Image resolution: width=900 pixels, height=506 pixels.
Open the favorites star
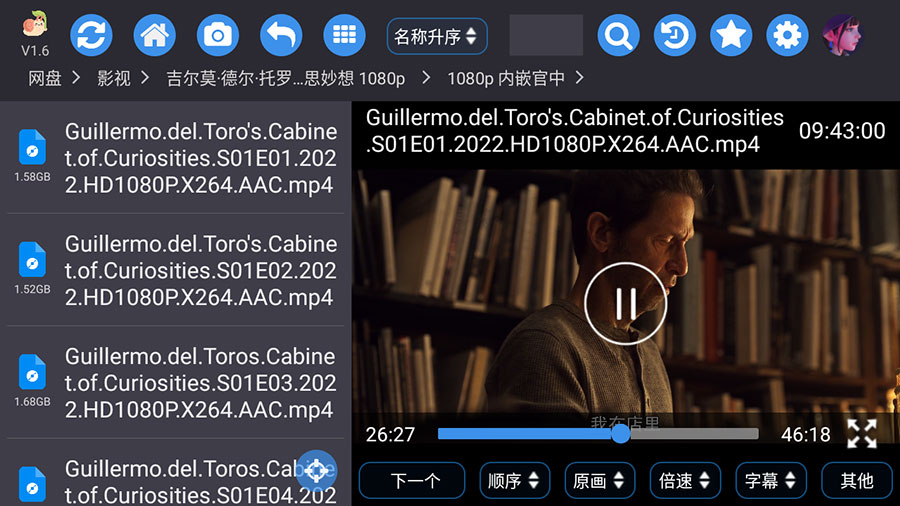731,36
